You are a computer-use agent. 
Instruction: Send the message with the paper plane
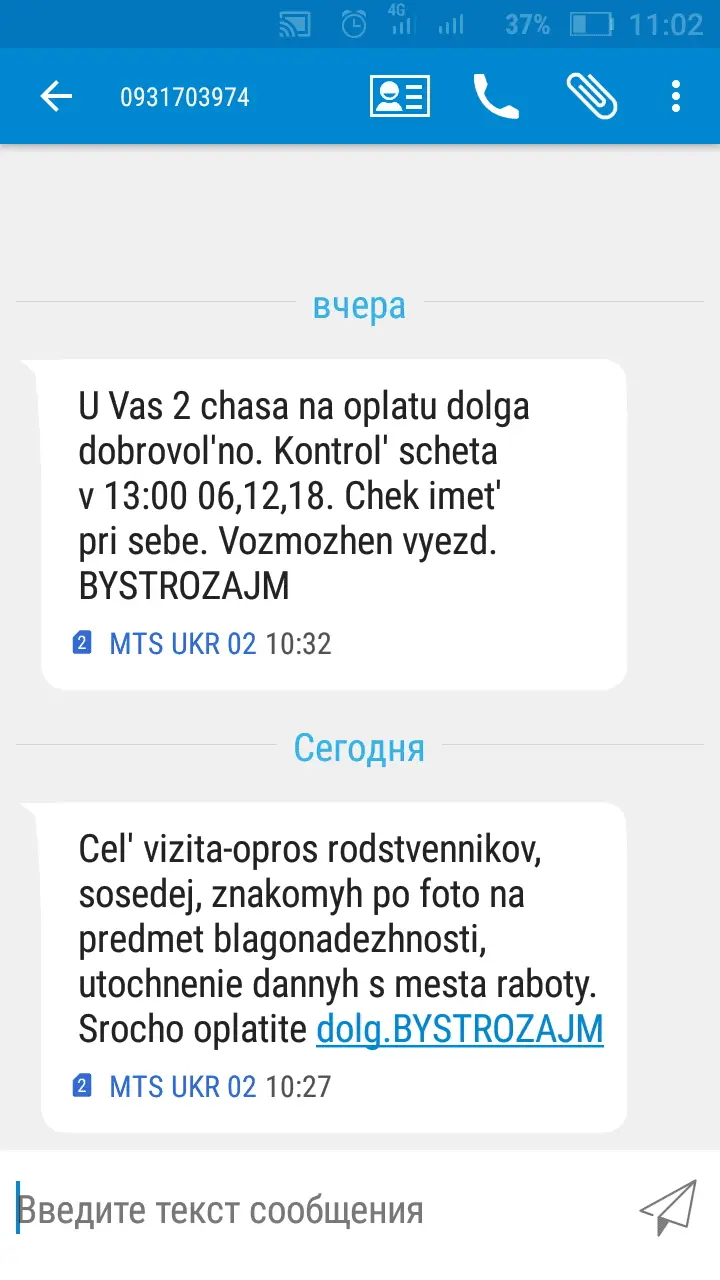[x=667, y=1209]
